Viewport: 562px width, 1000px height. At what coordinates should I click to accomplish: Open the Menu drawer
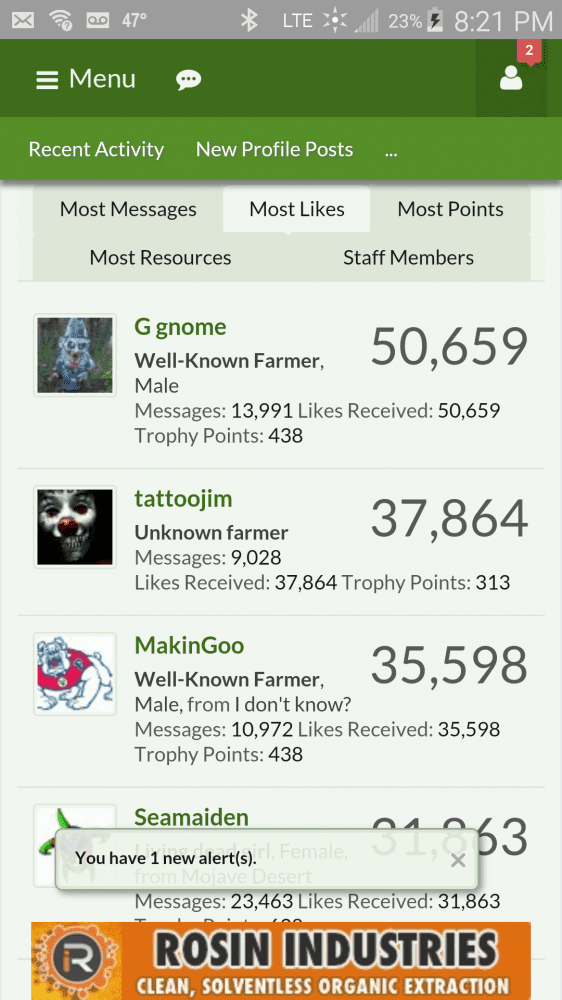click(x=85, y=79)
